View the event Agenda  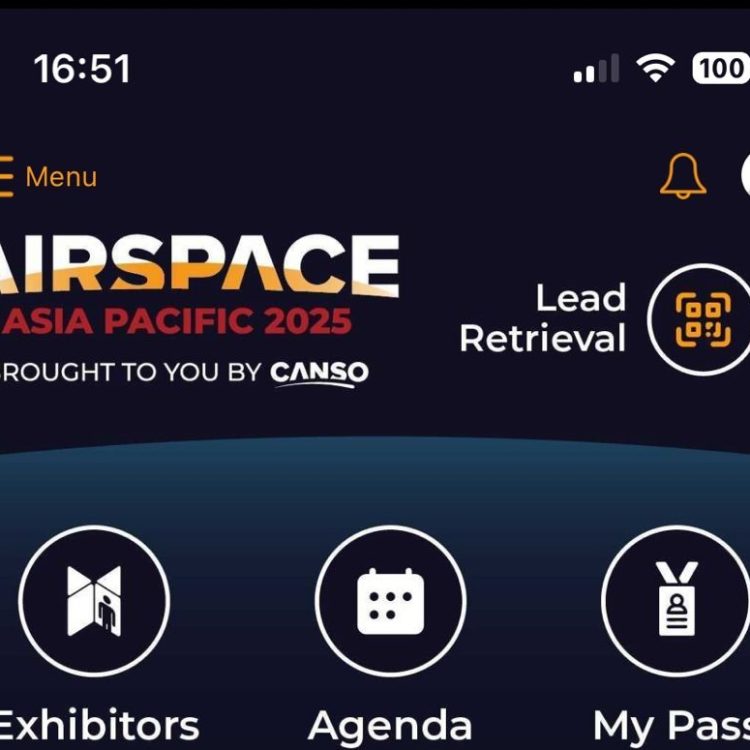click(390, 601)
